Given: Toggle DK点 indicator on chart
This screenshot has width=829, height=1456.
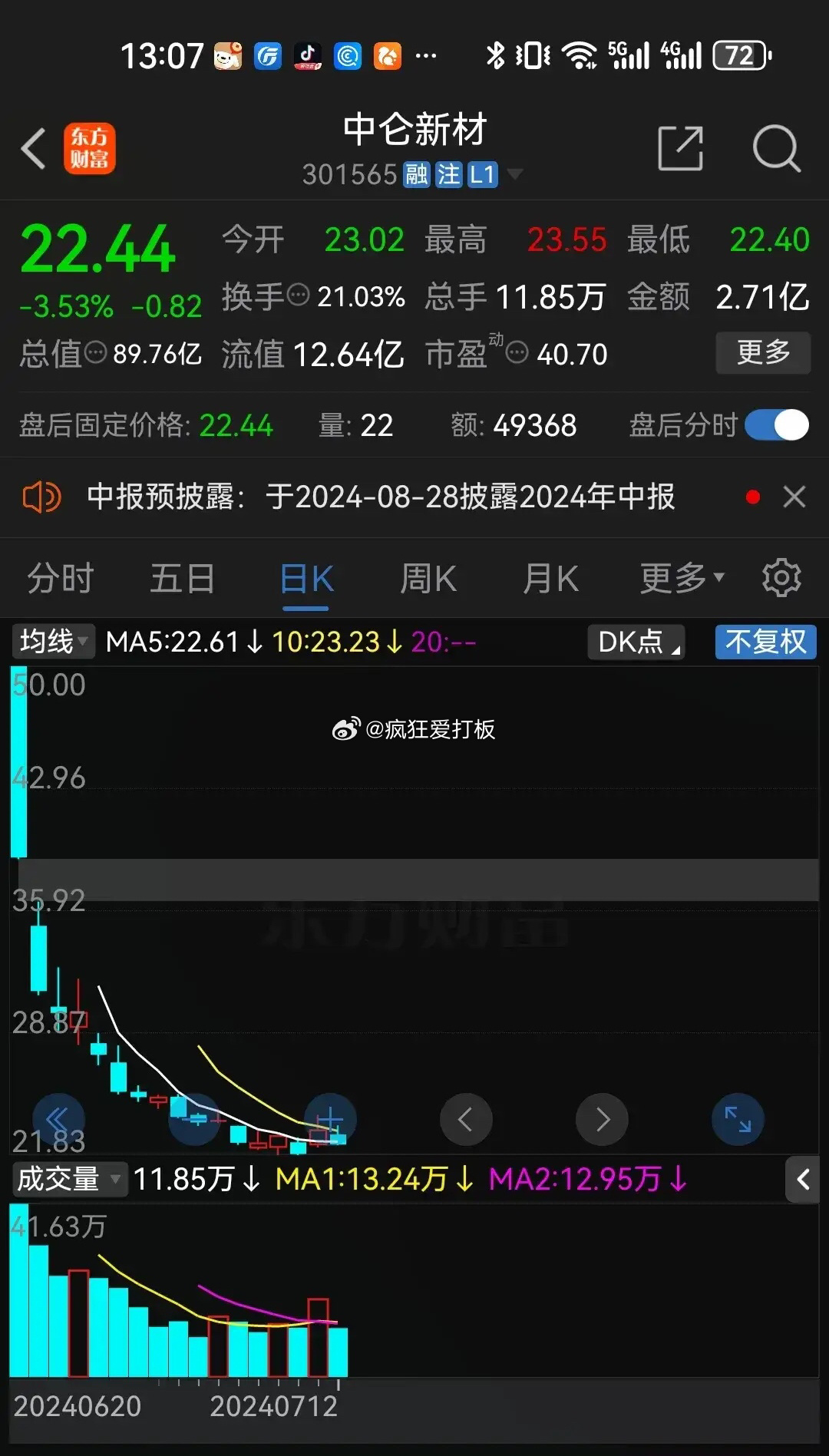Looking at the screenshot, I should pos(635,642).
